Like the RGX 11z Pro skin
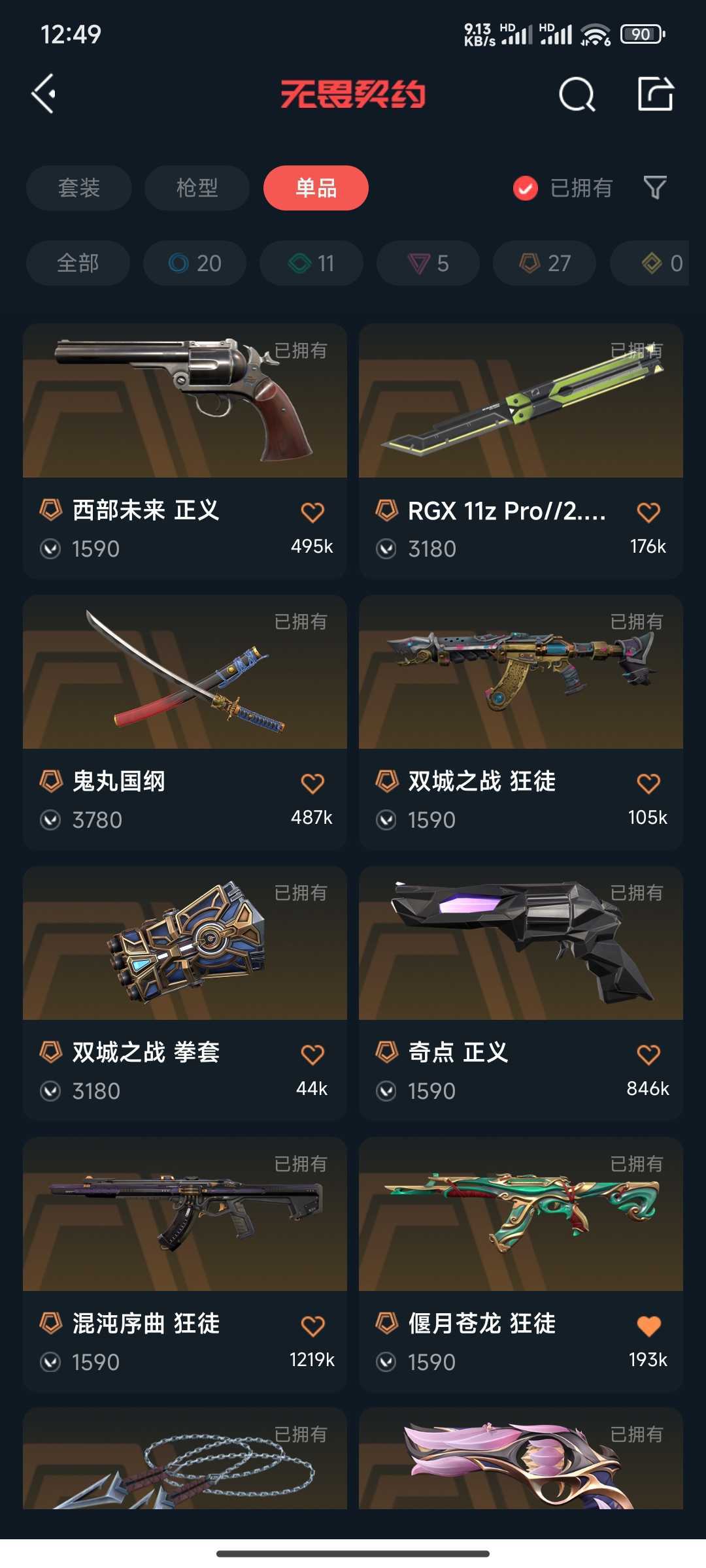This screenshot has height=1568, width=706. coord(648,512)
